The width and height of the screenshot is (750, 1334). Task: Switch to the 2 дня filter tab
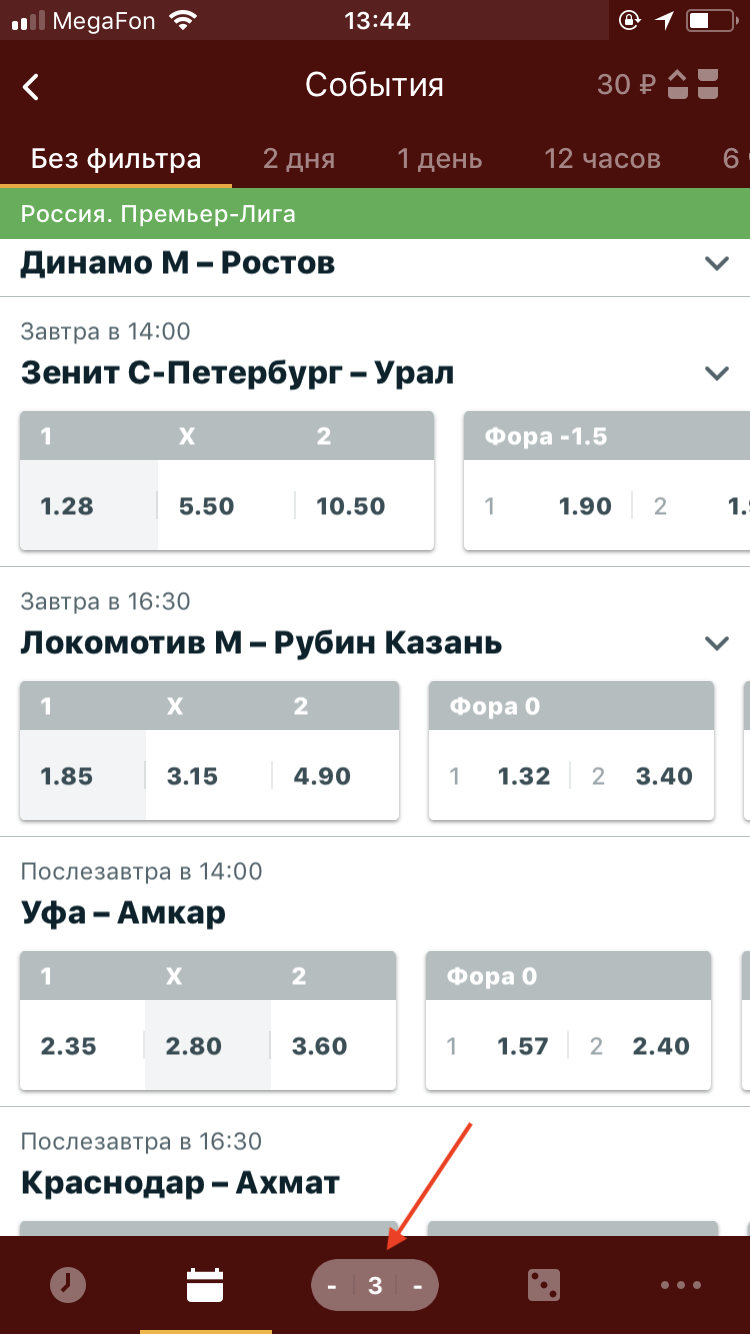[299, 159]
